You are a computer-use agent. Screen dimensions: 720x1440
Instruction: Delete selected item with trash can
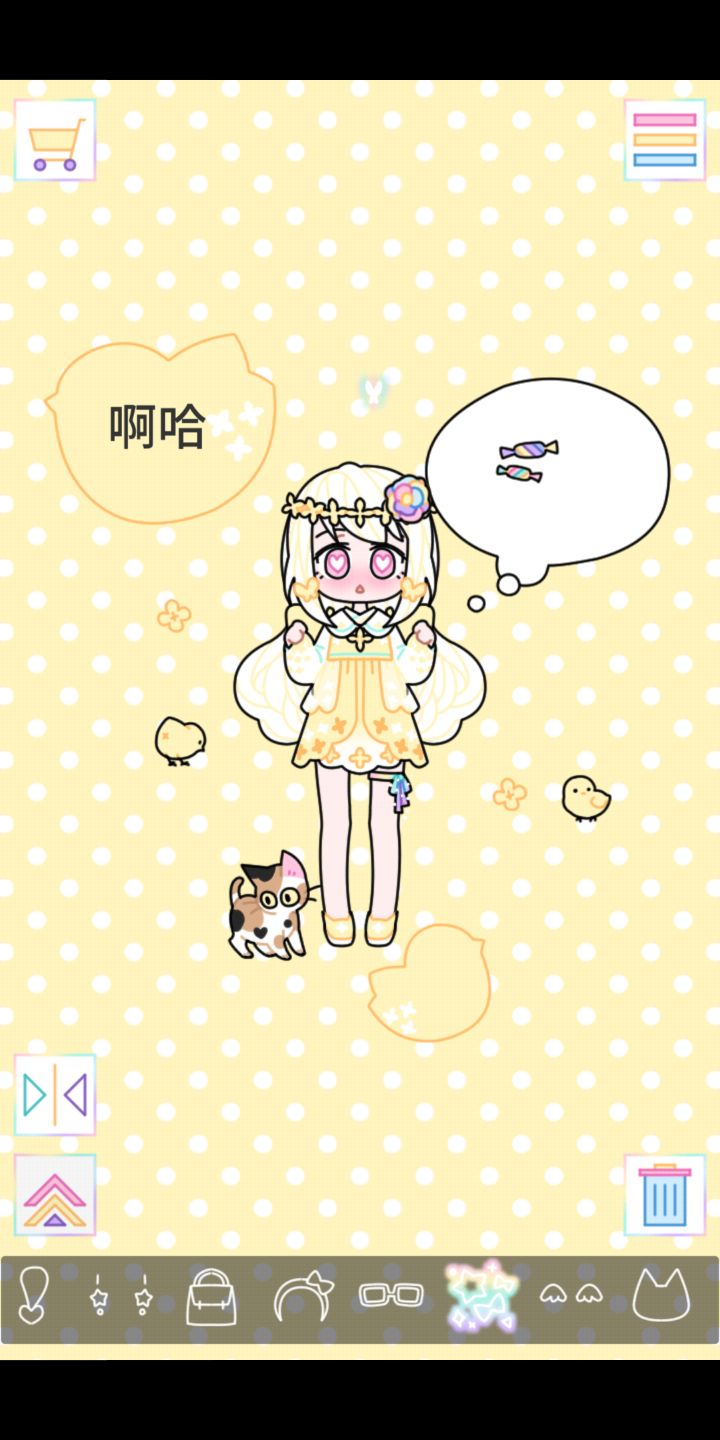click(x=665, y=1195)
